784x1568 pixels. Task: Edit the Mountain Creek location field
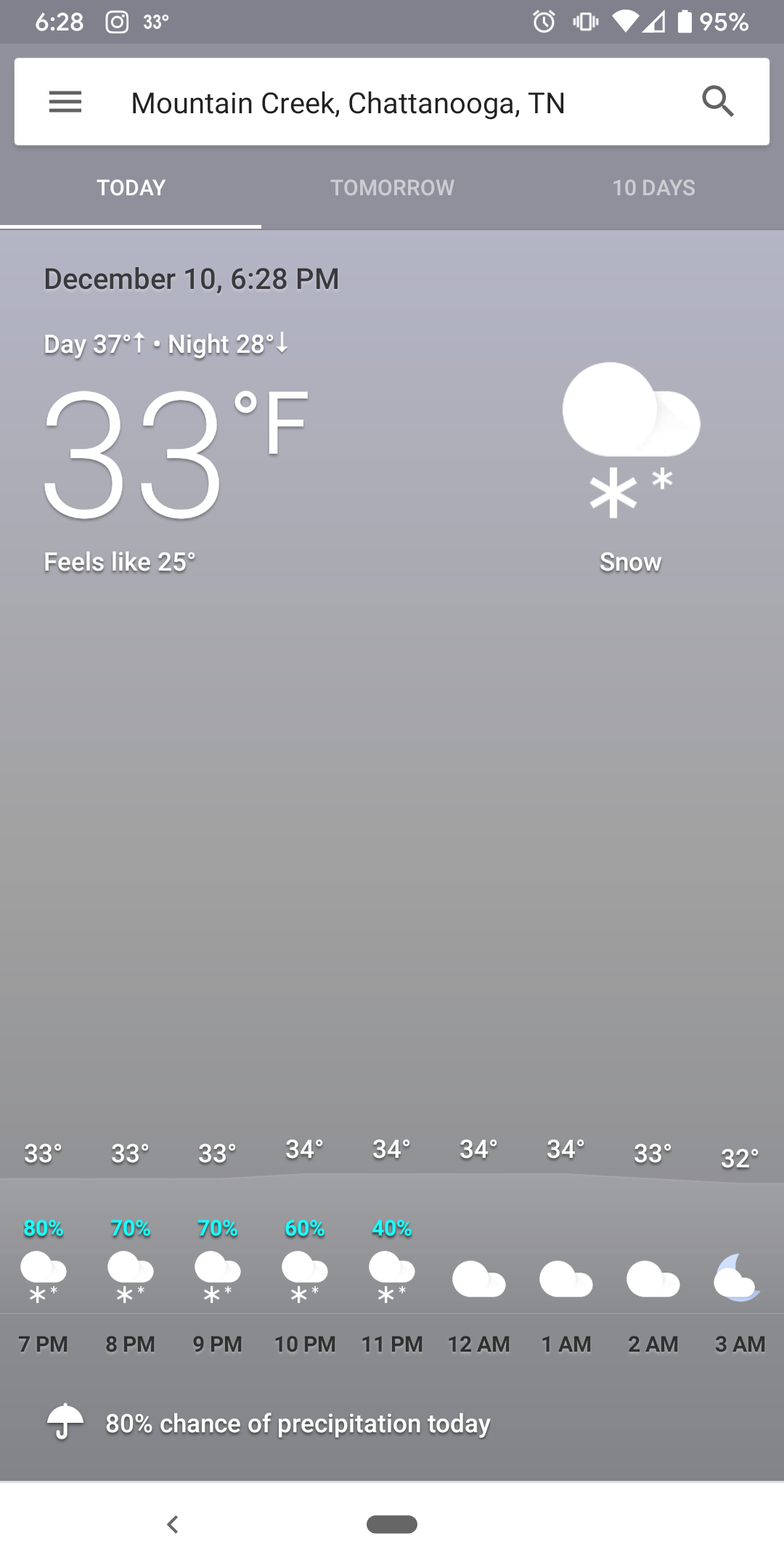click(x=348, y=103)
